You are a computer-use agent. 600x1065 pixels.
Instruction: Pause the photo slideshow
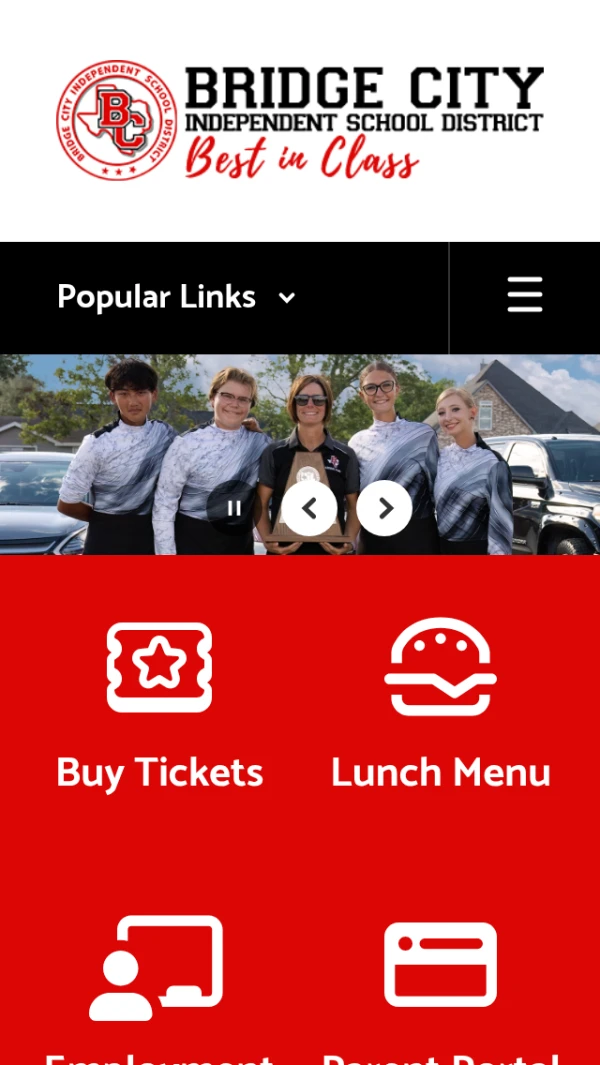pos(234,508)
